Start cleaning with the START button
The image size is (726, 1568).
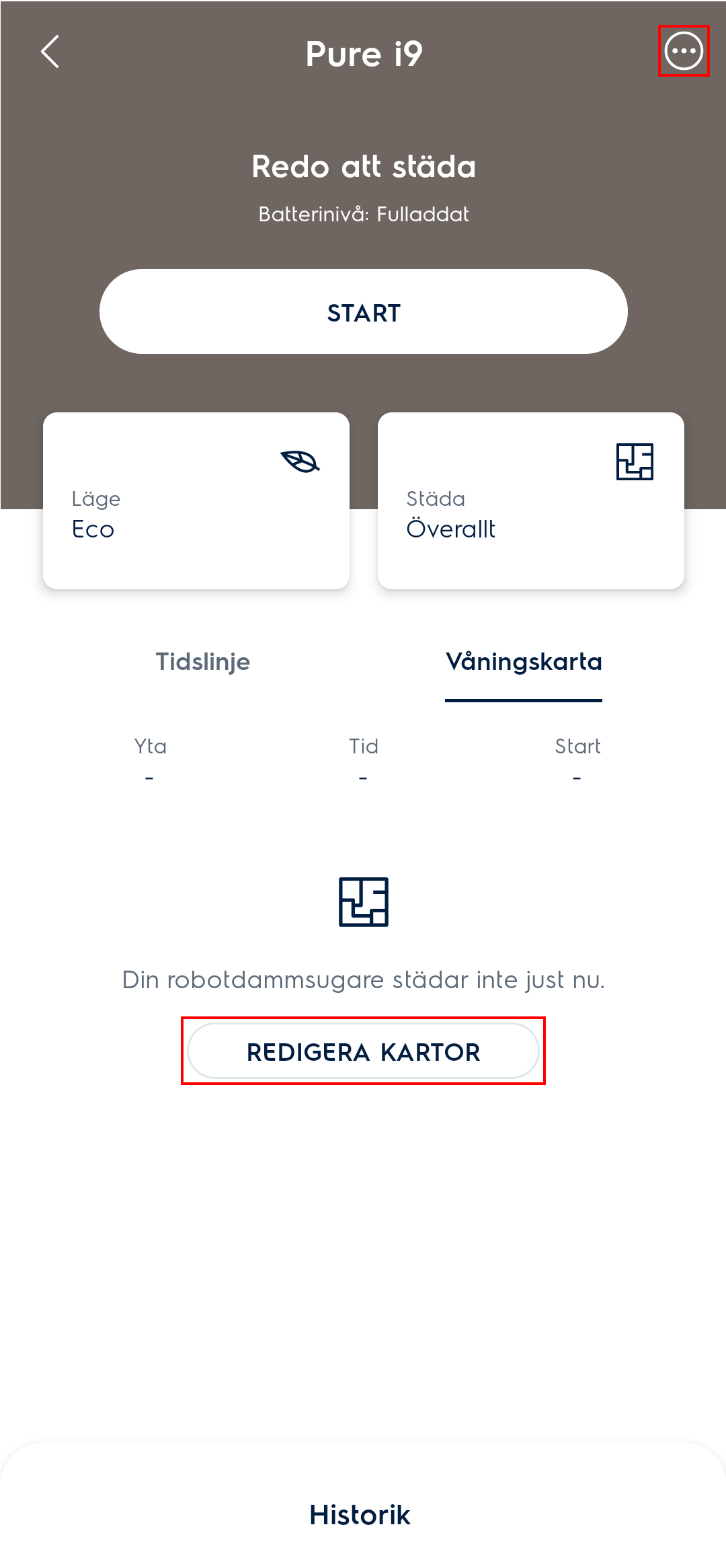point(364,312)
